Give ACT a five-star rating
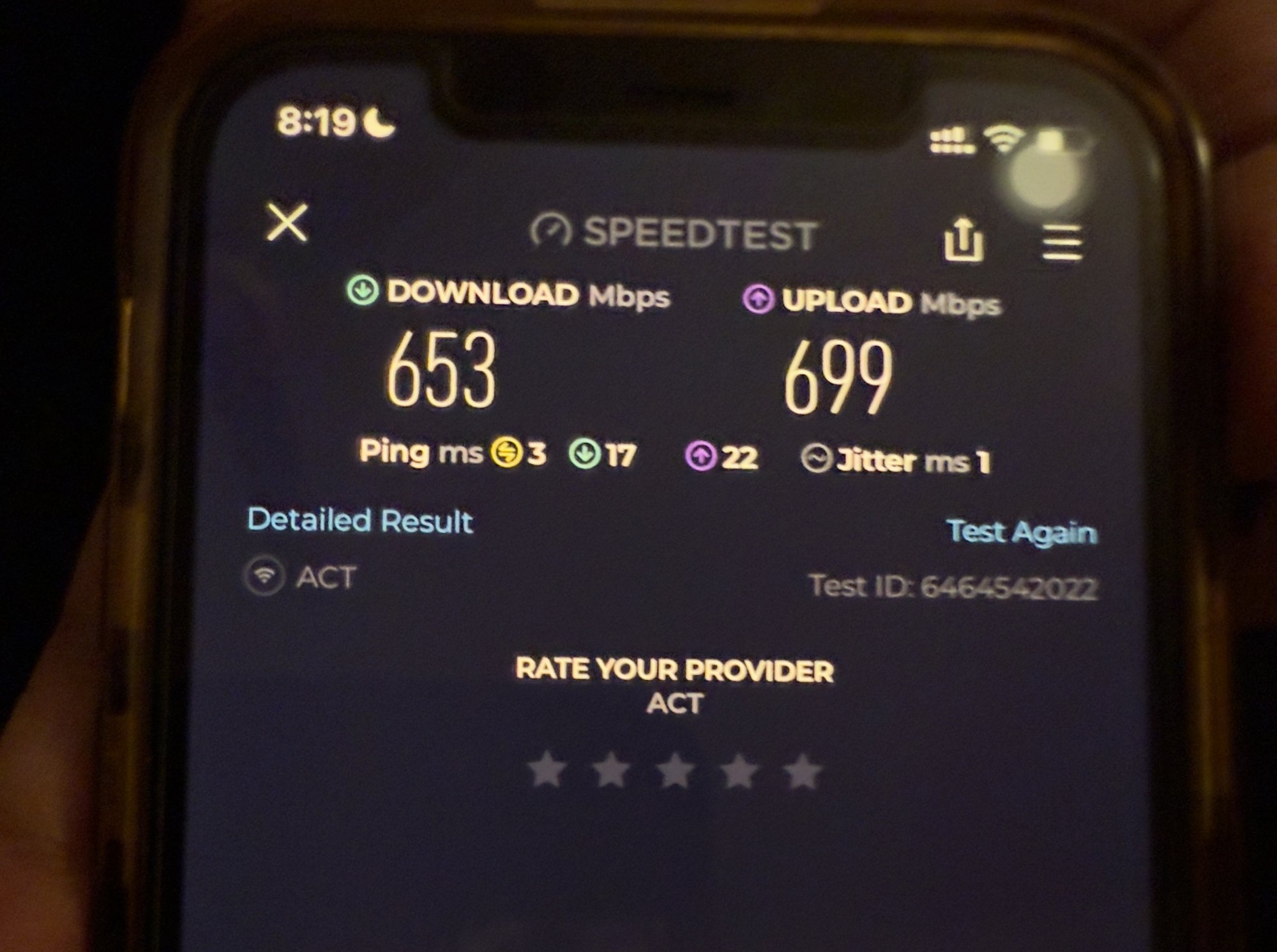The height and width of the screenshot is (952, 1277). (x=802, y=771)
